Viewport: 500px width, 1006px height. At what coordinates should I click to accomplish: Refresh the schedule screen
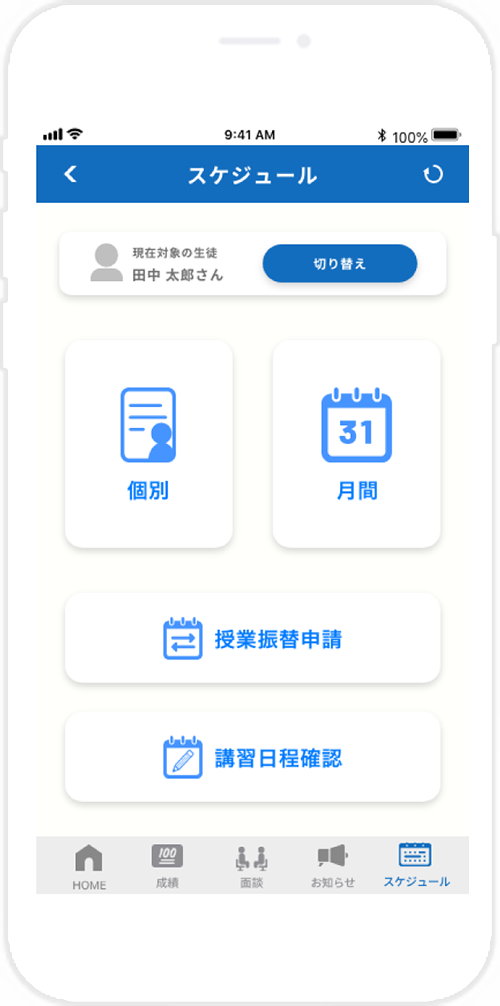pos(433,175)
